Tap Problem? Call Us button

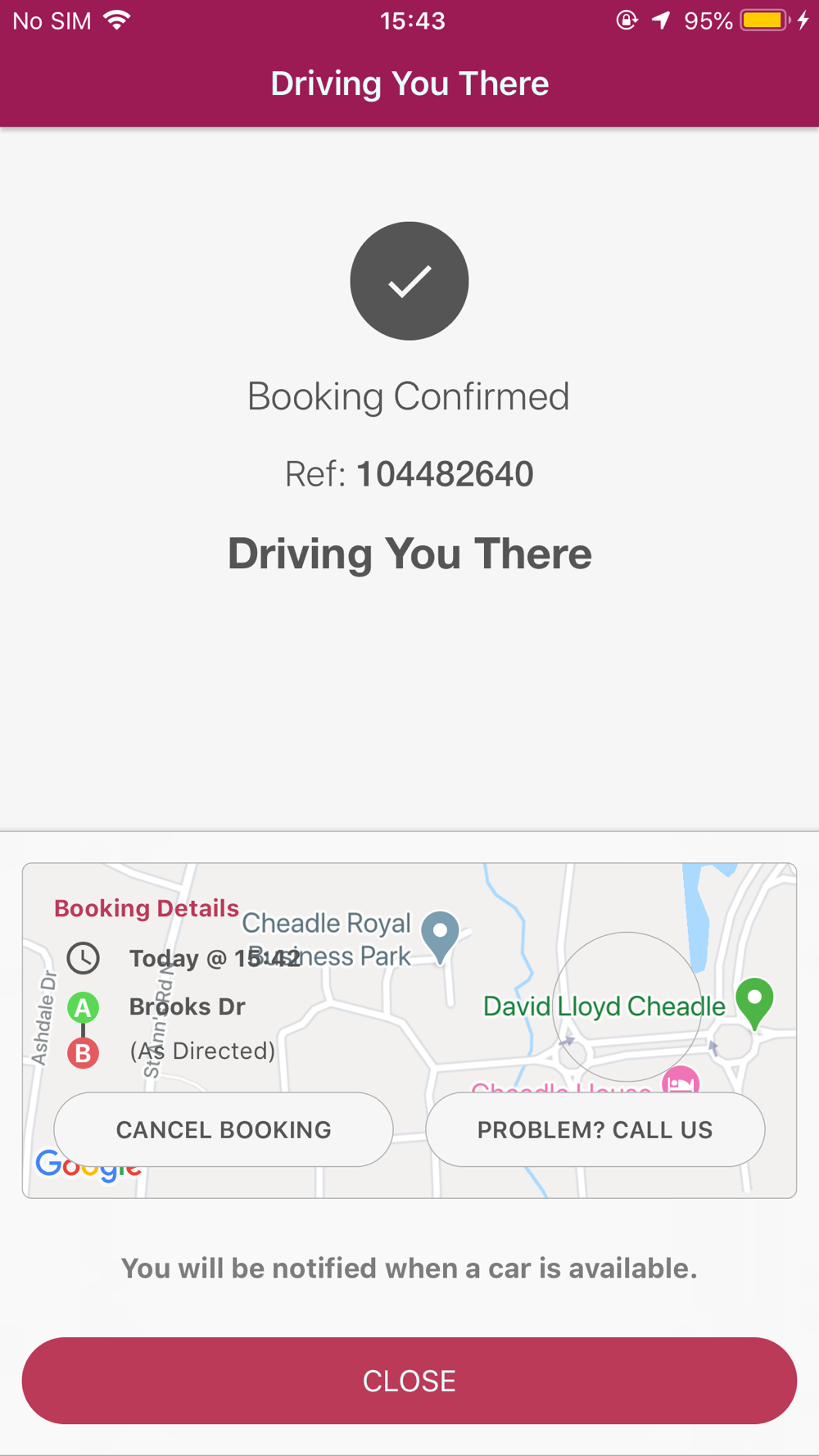click(x=595, y=1129)
